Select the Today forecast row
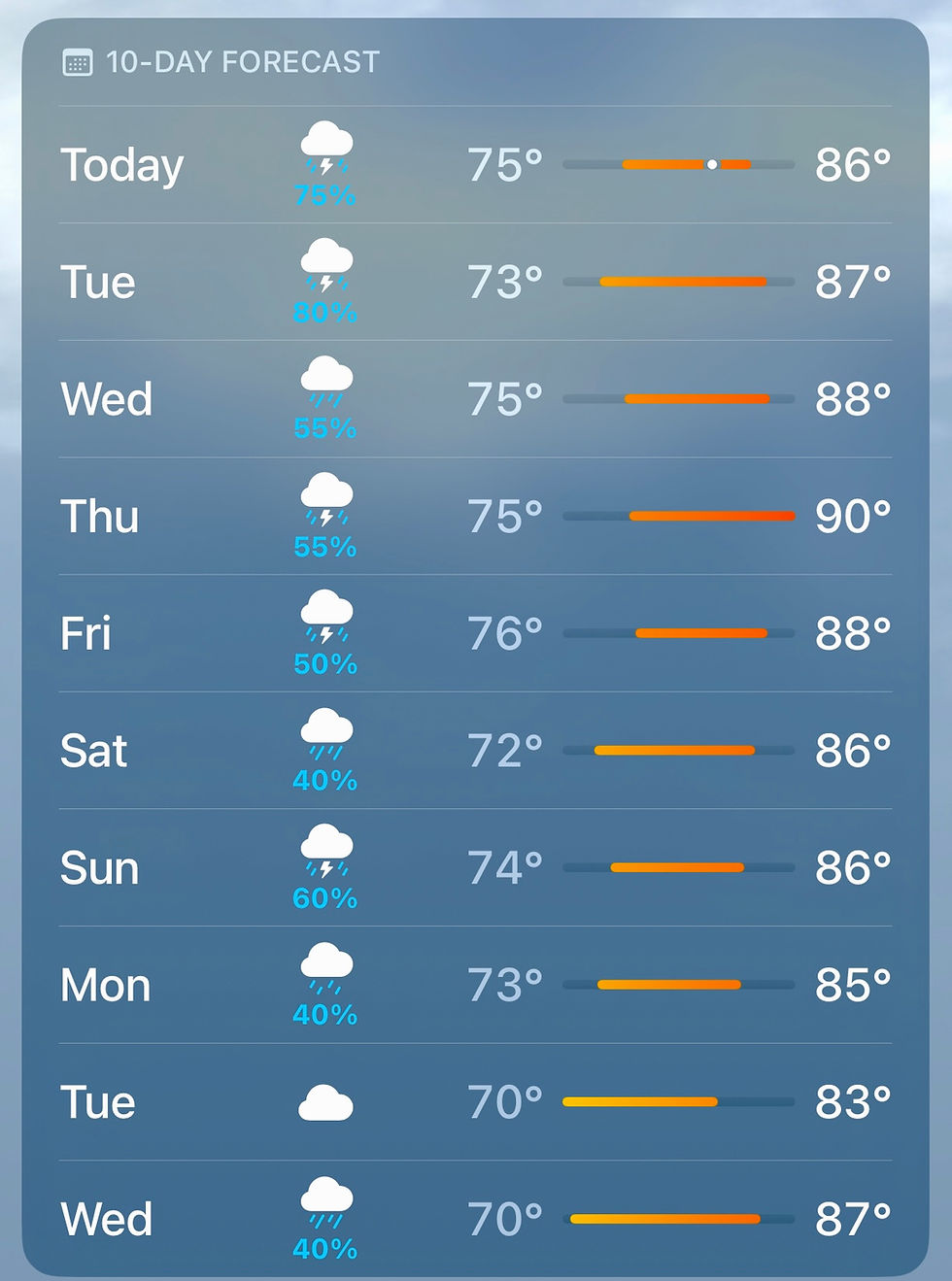 (x=476, y=163)
